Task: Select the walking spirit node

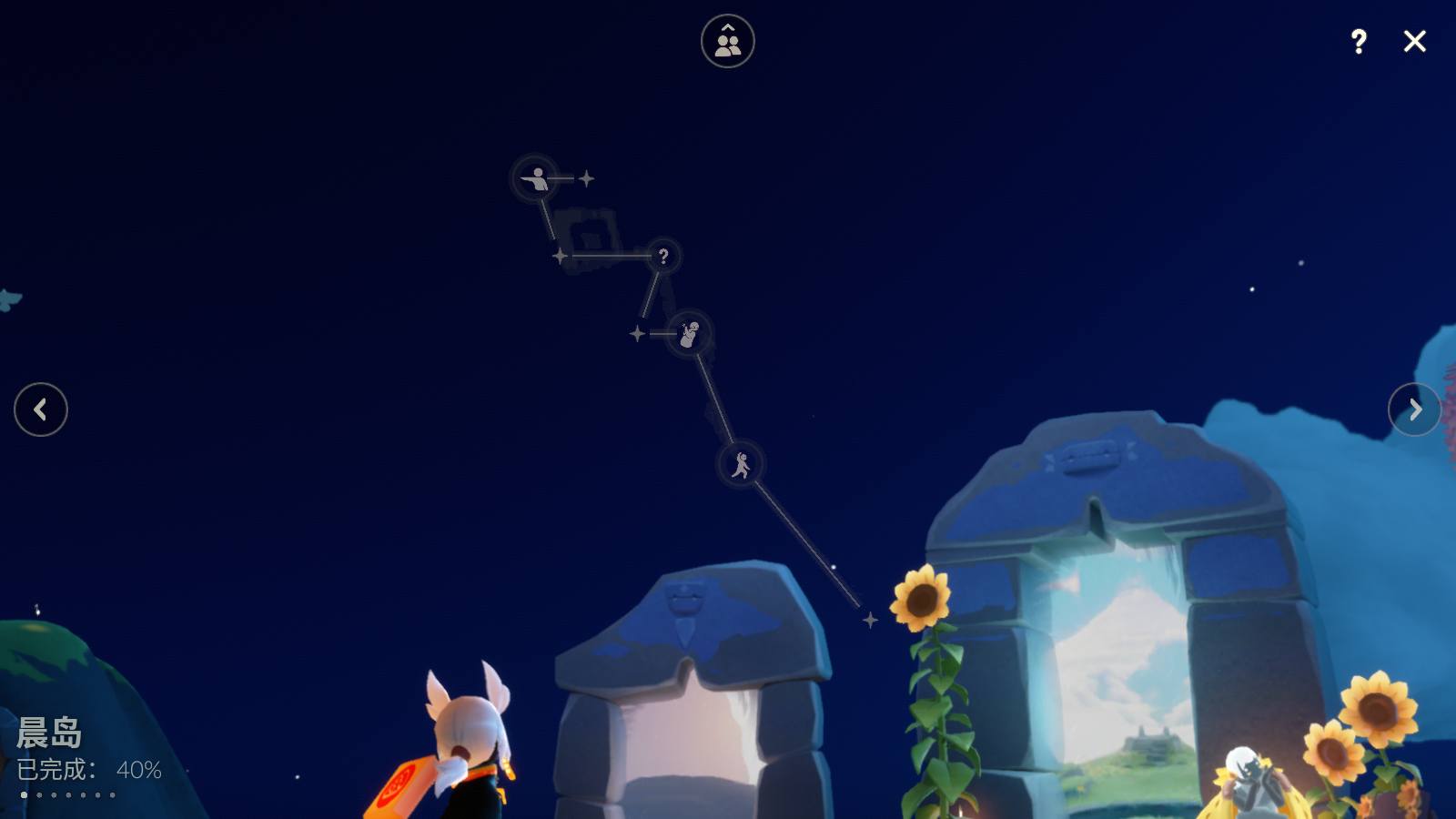Action: click(x=741, y=465)
